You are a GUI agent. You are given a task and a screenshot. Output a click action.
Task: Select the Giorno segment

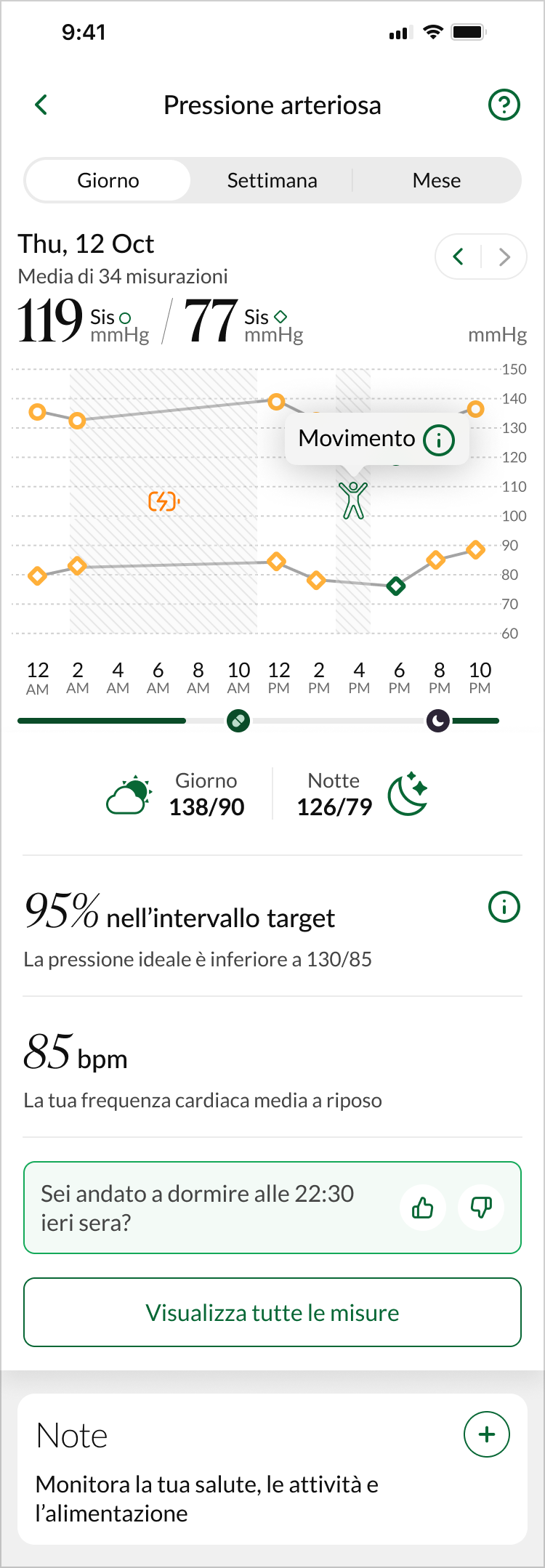(x=108, y=180)
